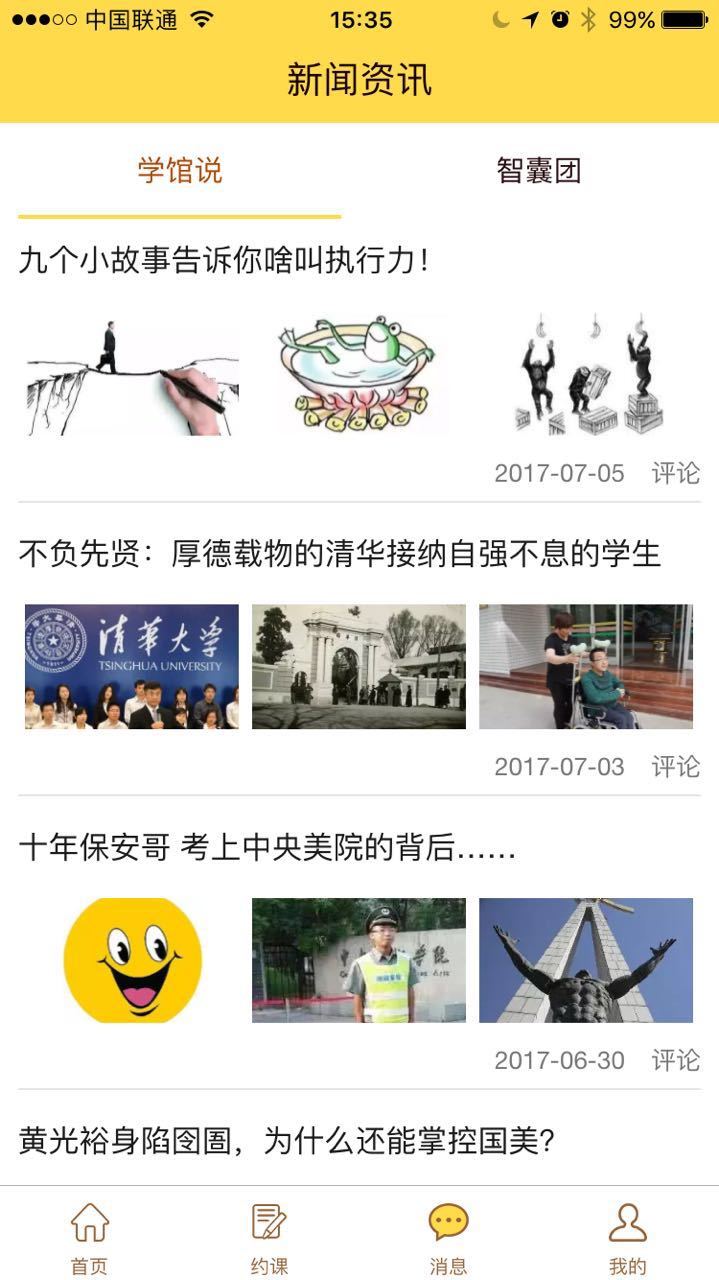Viewport: 719px width, 1280px height.
Task: Tap 评论 for the 2017-06-30 article
Action: click(675, 1060)
